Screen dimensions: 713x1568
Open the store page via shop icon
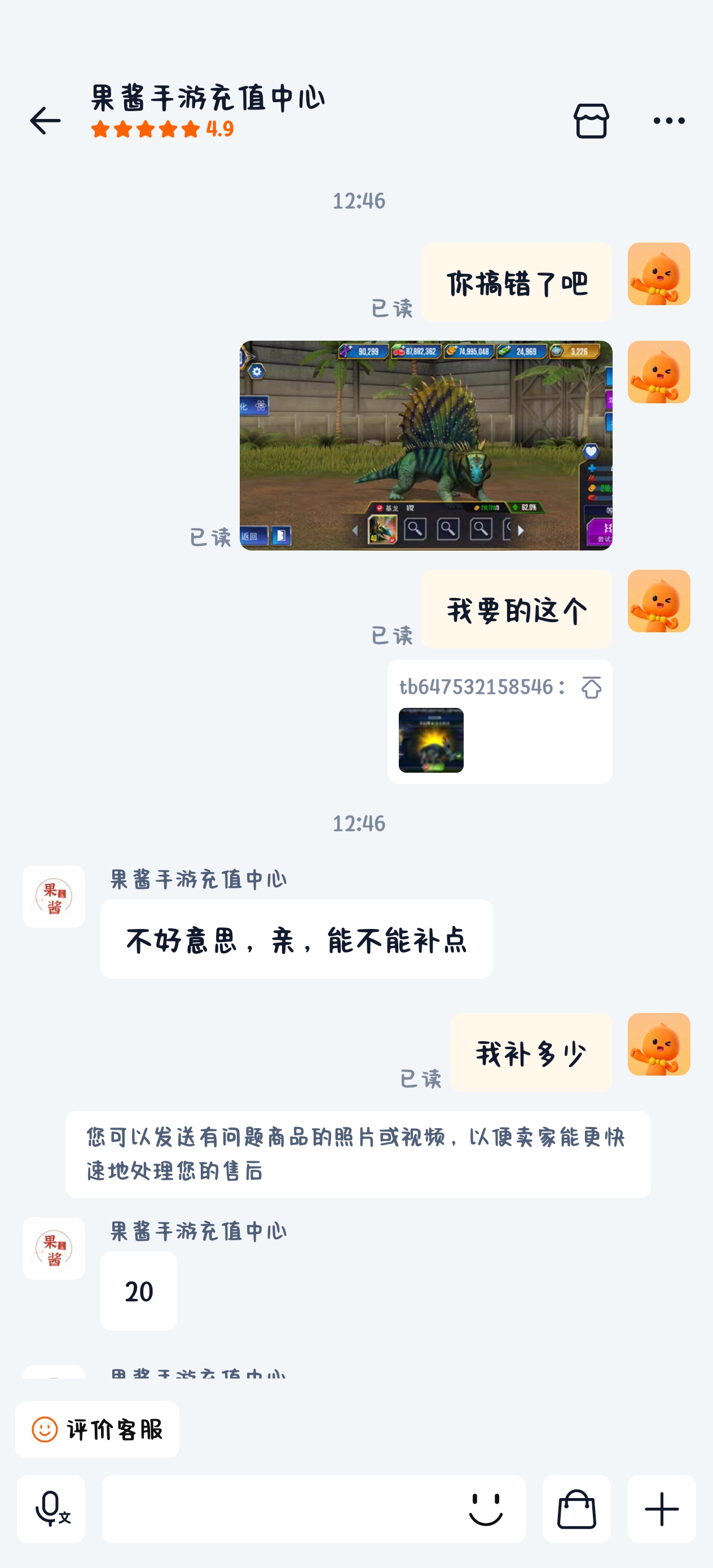591,121
